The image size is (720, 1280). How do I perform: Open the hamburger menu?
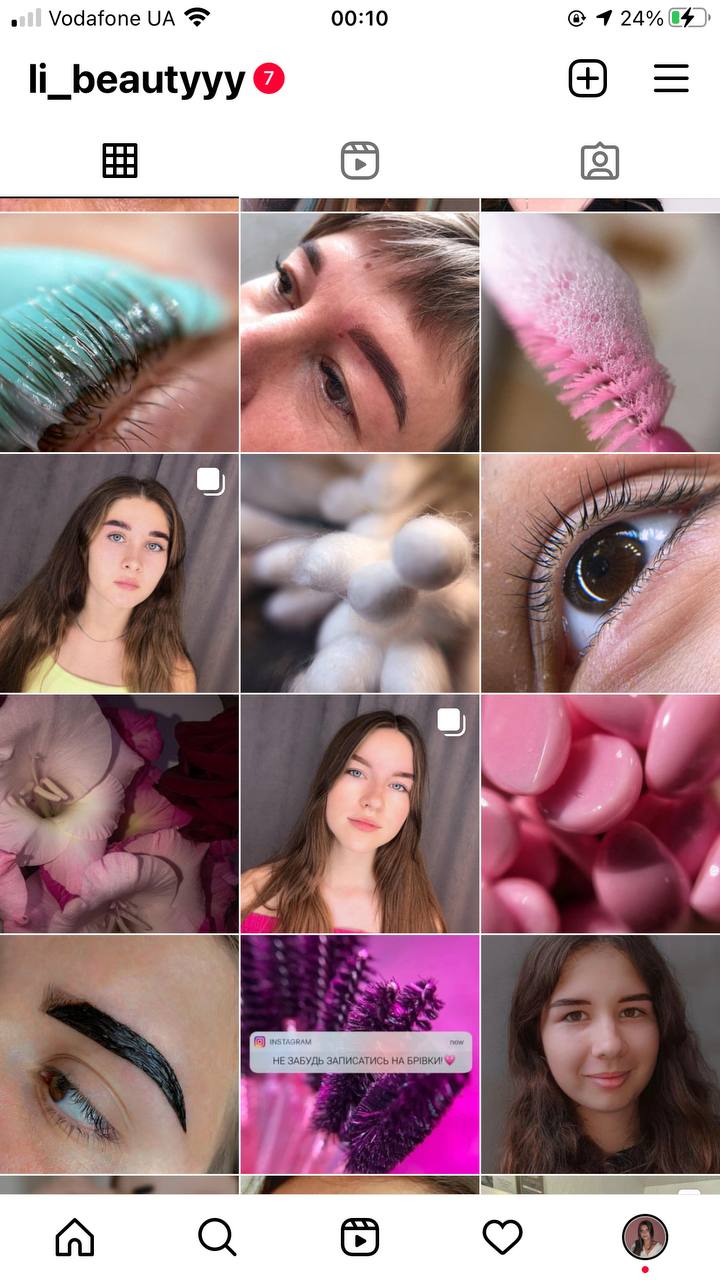tap(671, 79)
